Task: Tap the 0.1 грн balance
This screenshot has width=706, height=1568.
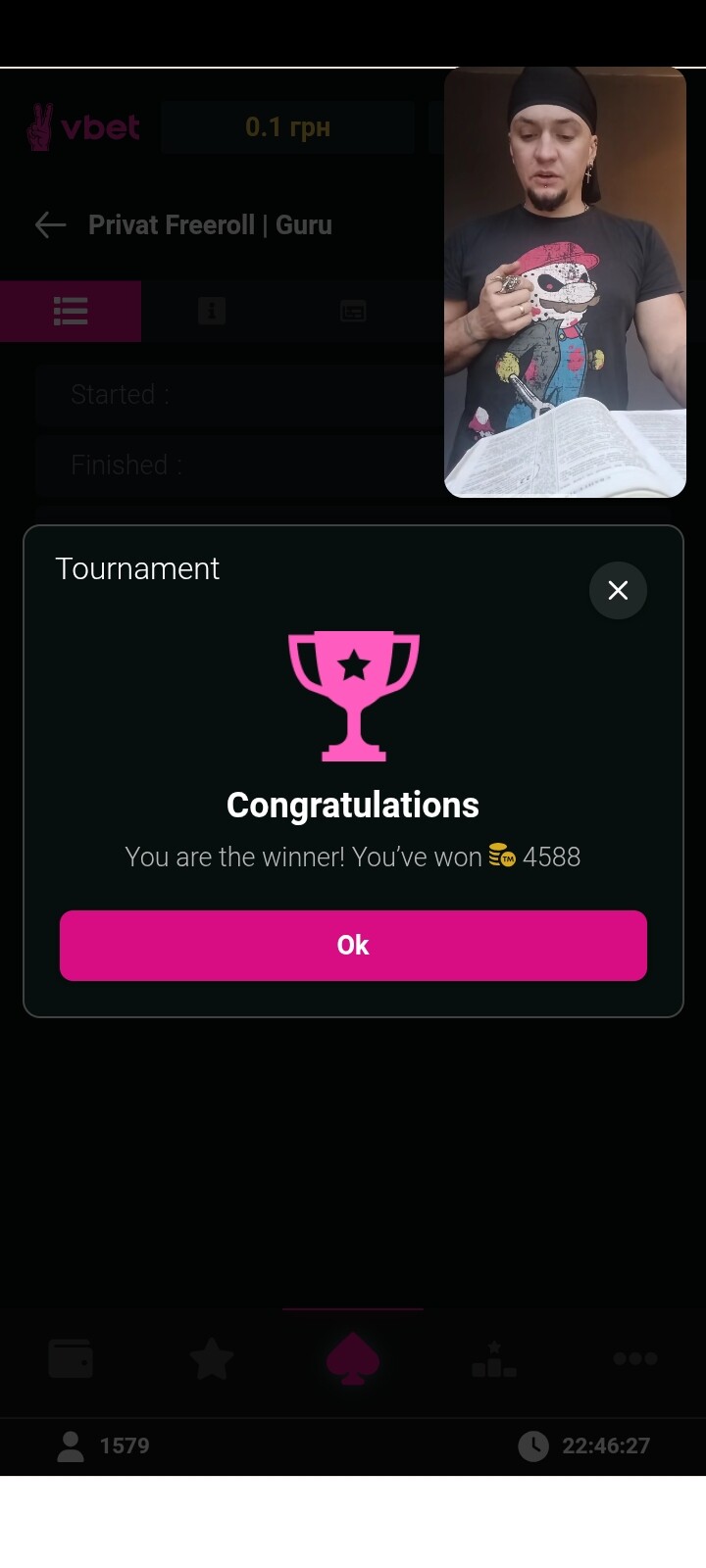Action: pos(287,127)
